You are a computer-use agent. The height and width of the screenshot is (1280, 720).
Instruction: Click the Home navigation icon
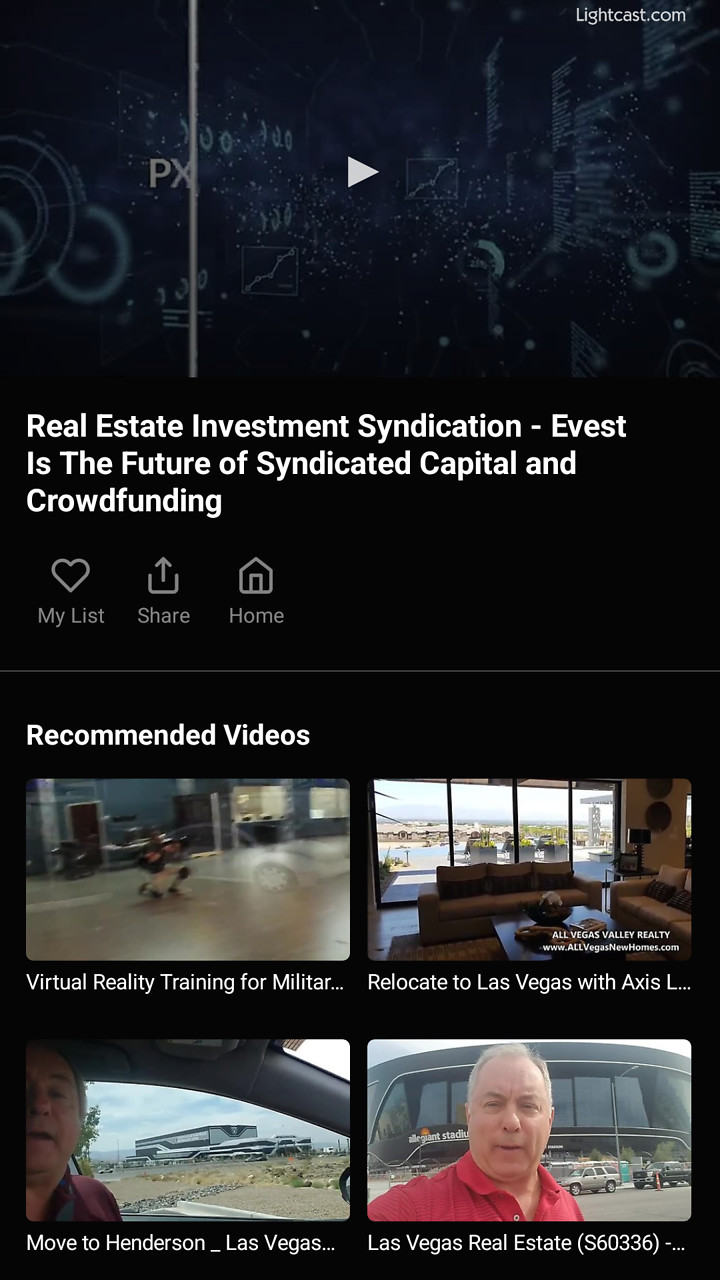point(256,574)
